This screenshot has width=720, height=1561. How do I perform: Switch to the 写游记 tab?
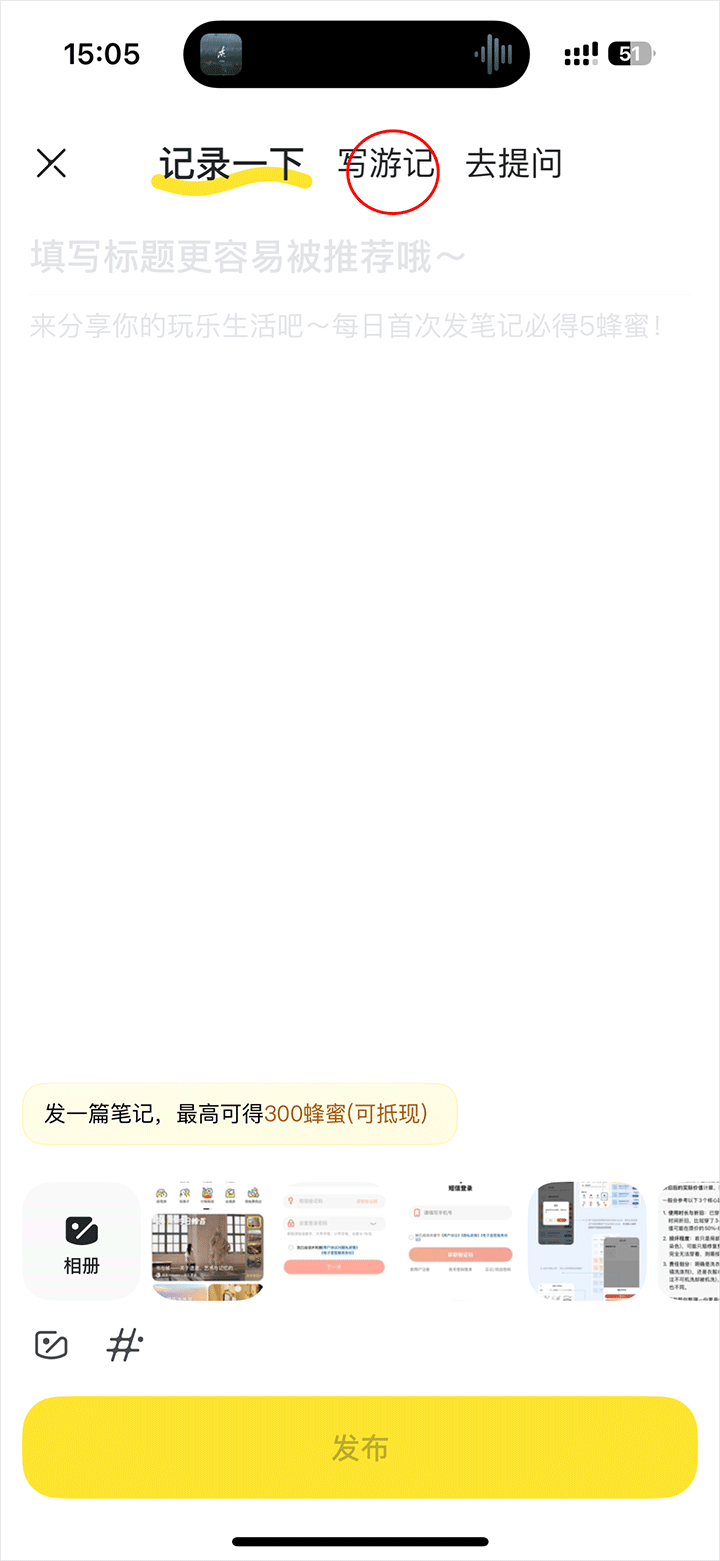coord(387,163)
